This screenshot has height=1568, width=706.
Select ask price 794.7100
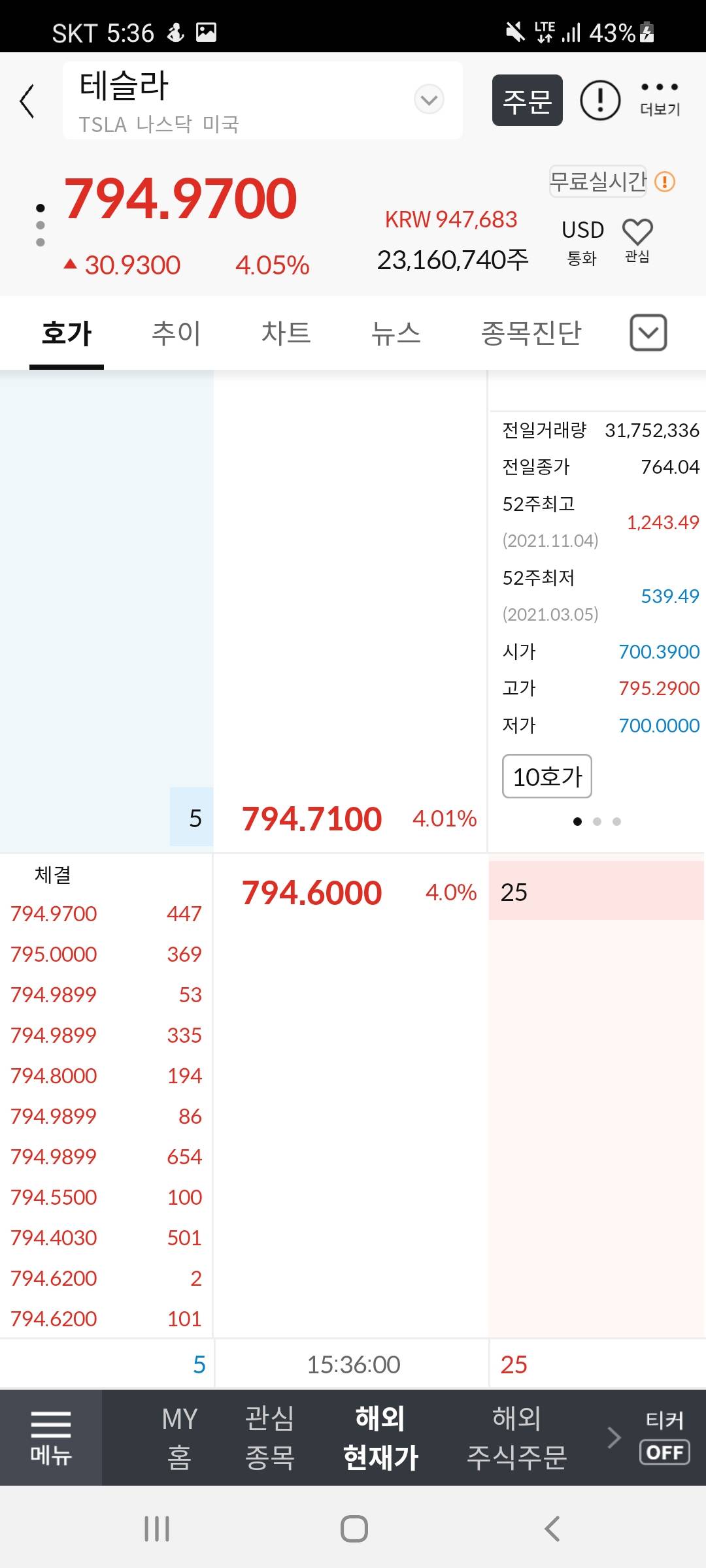312,819
